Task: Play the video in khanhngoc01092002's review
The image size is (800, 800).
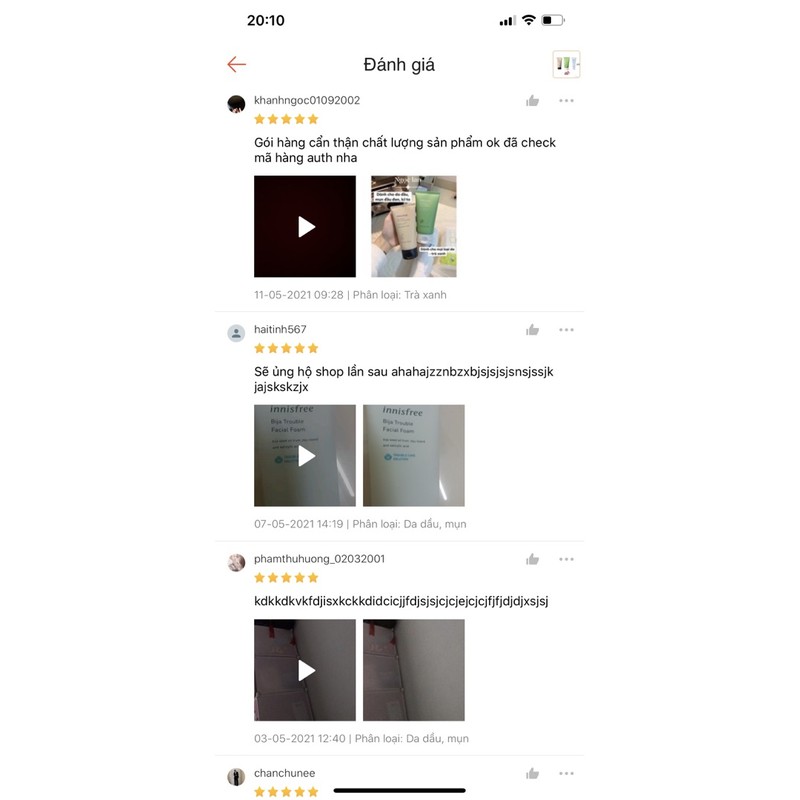Action: pyautogui.click(x=305, y=227)
